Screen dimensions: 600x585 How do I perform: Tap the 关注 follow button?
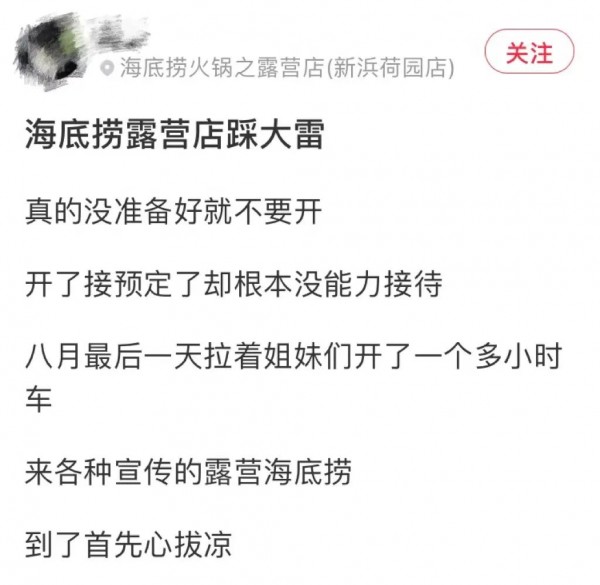[x=529, y=53]
